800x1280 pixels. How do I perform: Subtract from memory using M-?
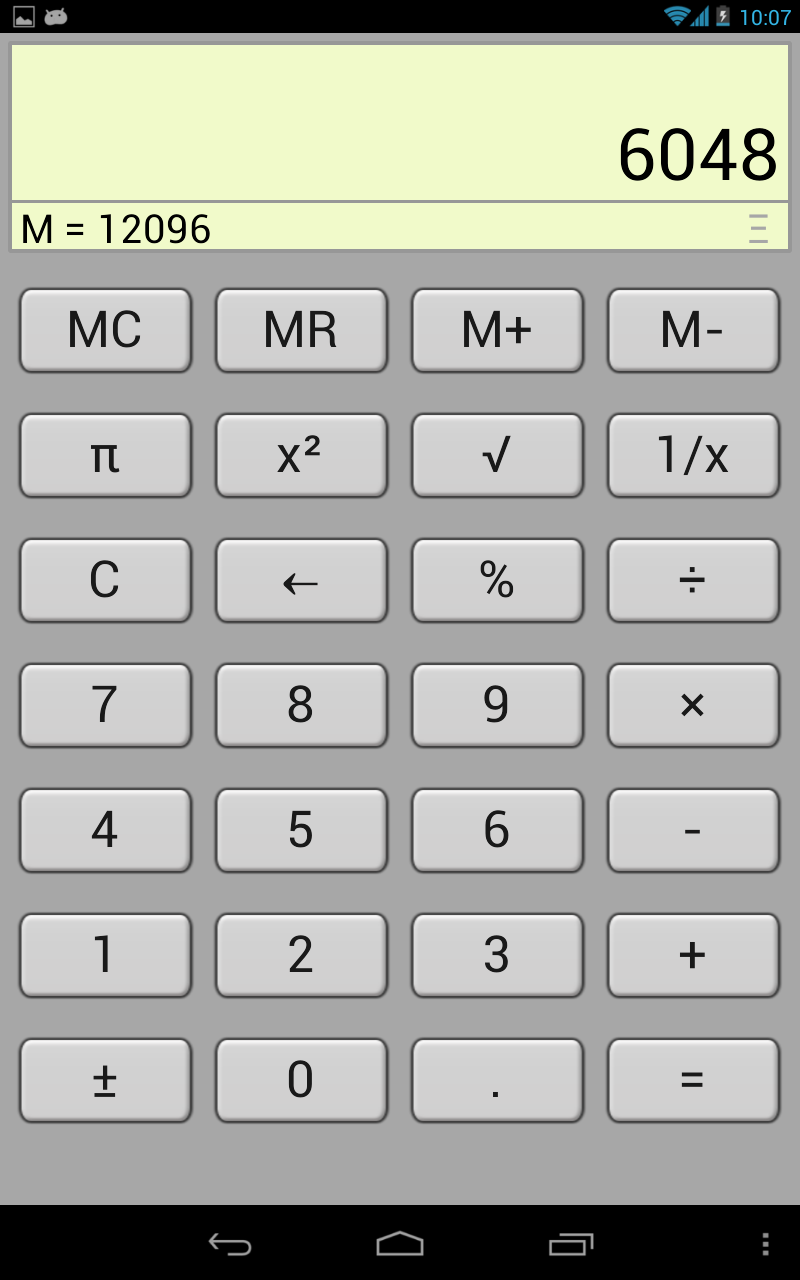click(693, 330)
